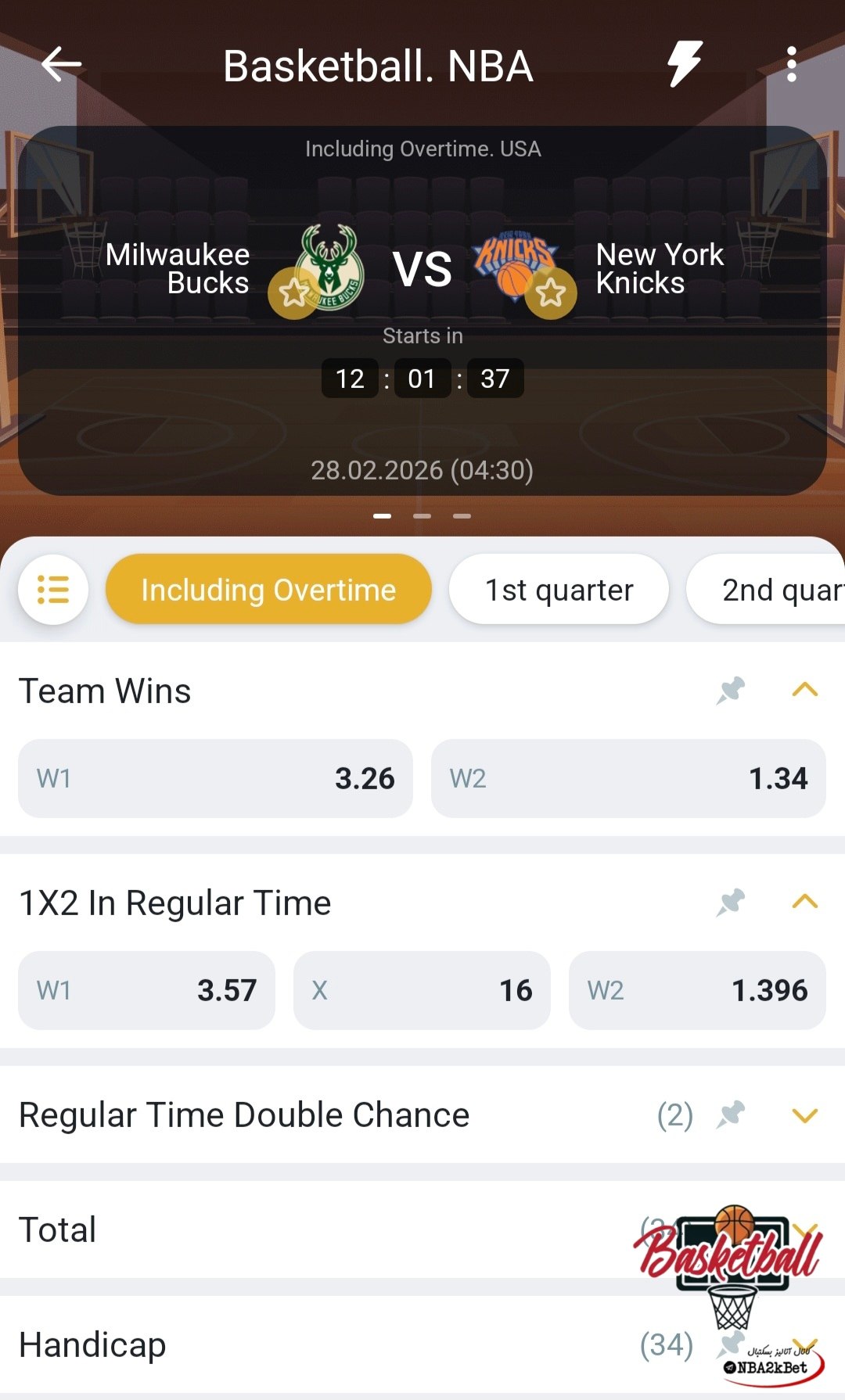This screenshot has width=845, height=1400.
Task: Favorite the Milwaukee Bucks team star
Action: click(x=294, y=293)
